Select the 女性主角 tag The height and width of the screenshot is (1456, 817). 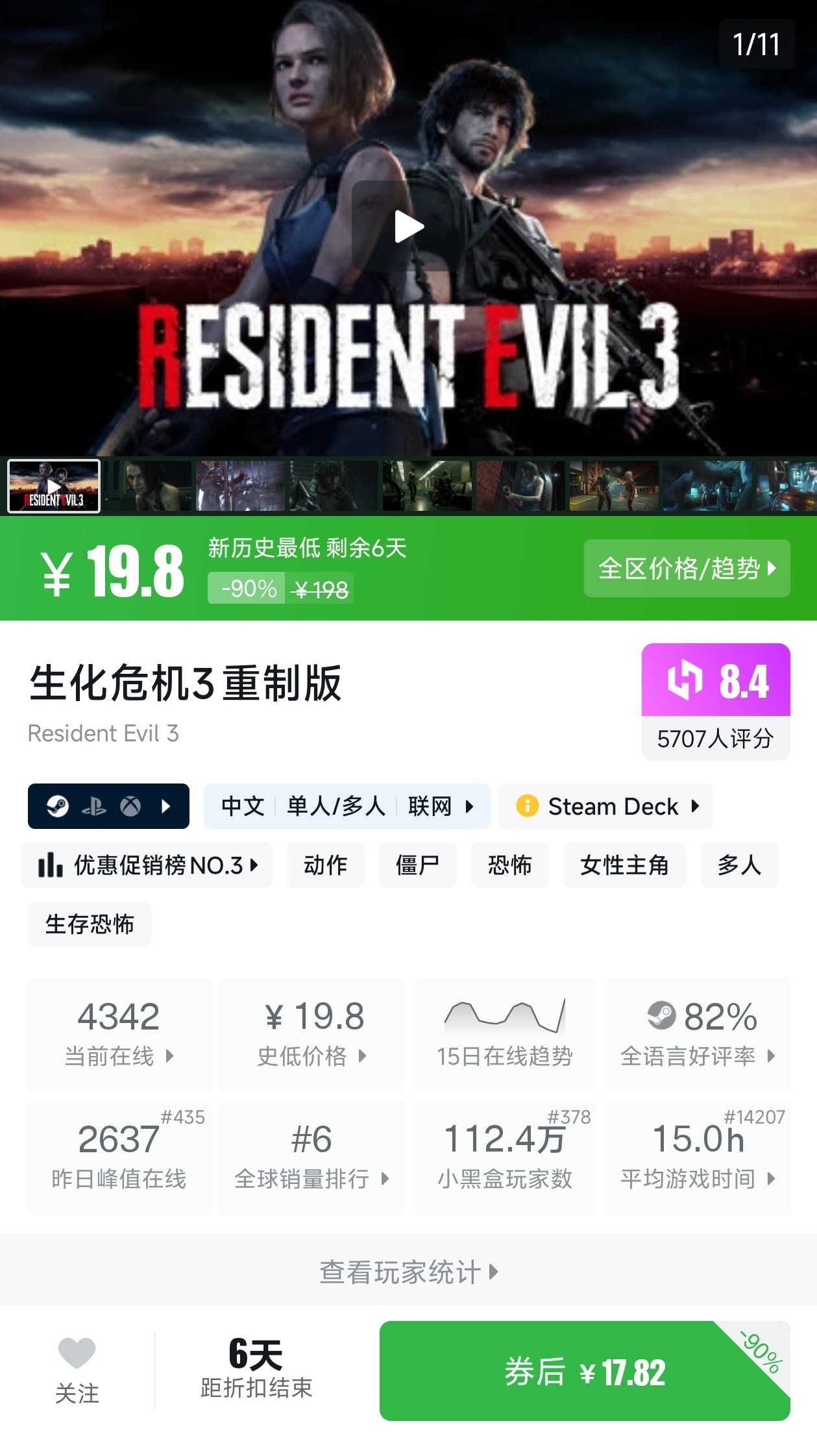click(x=624, y=865)
